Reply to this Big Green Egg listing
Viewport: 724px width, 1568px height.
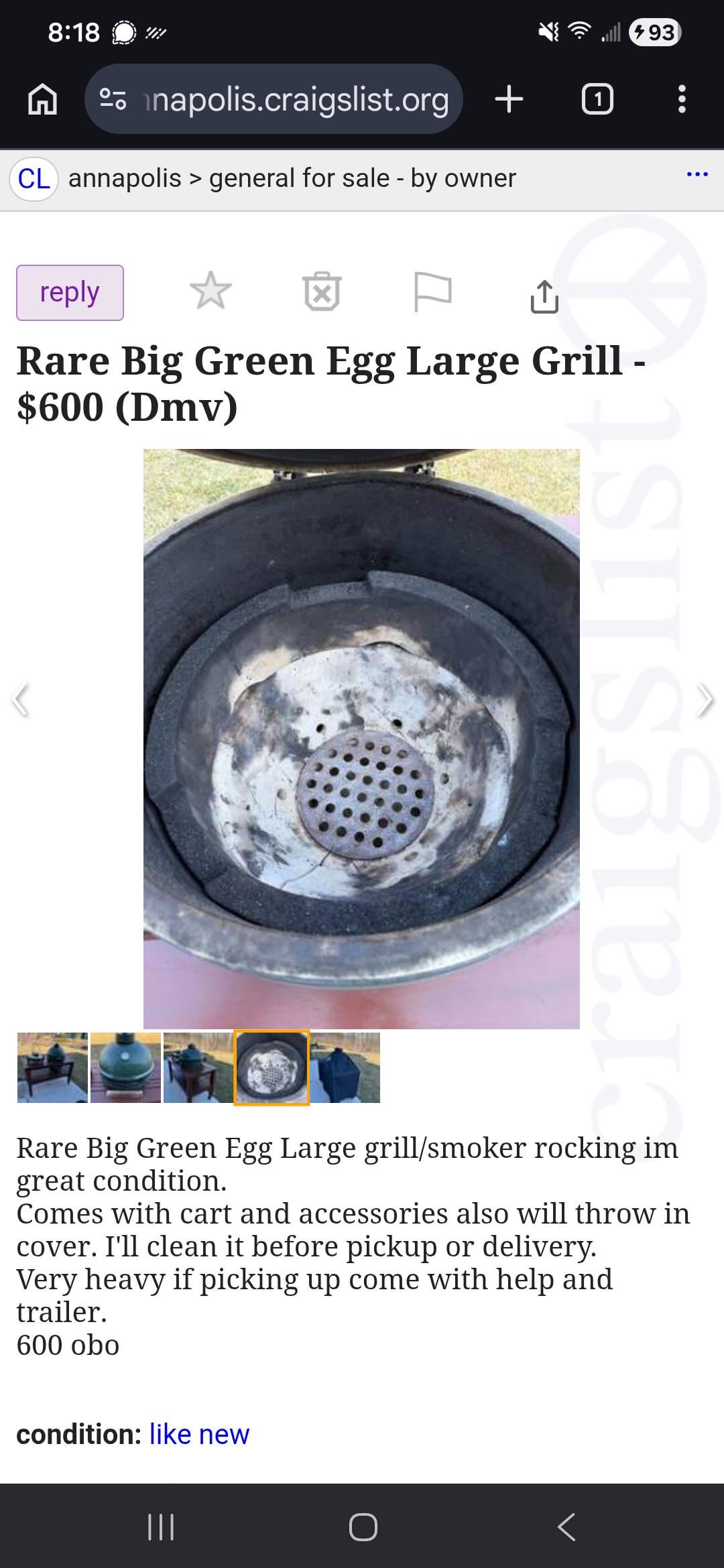coord(70,293)
